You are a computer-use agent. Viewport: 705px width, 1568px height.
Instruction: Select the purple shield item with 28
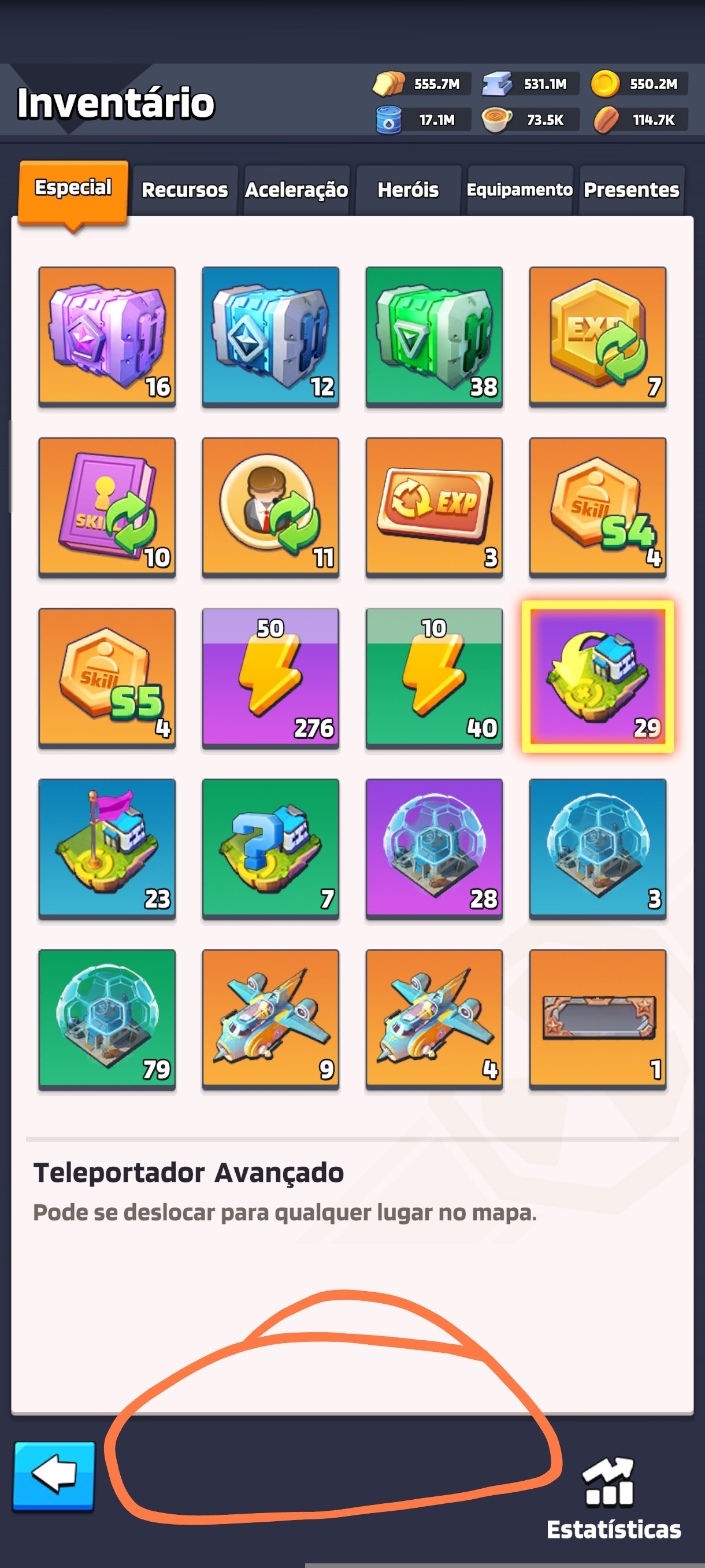(x=435, y=848)
